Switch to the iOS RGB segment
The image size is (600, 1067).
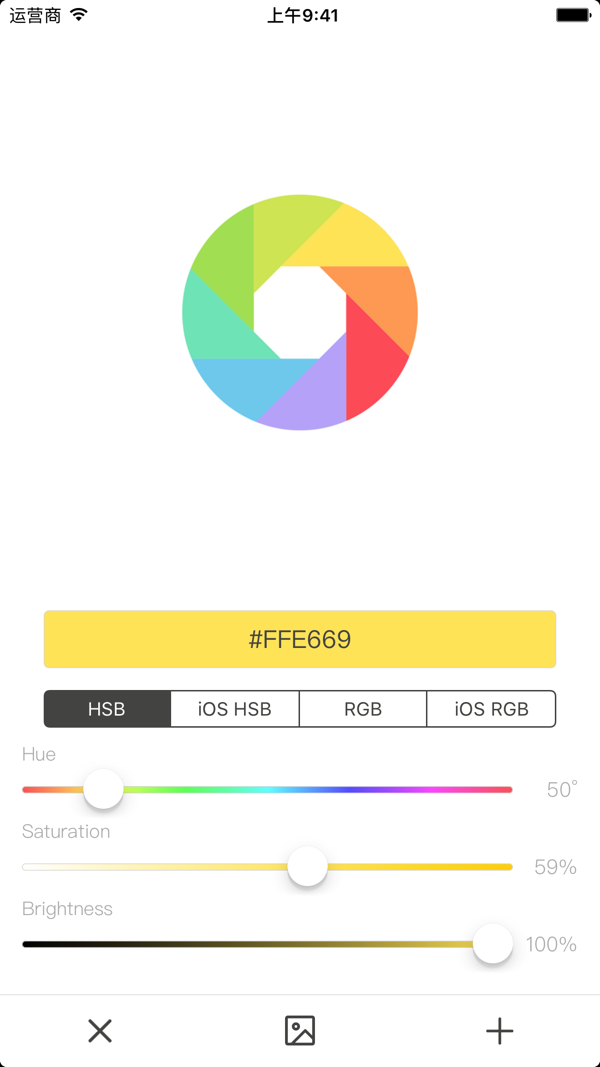point(491,709)
